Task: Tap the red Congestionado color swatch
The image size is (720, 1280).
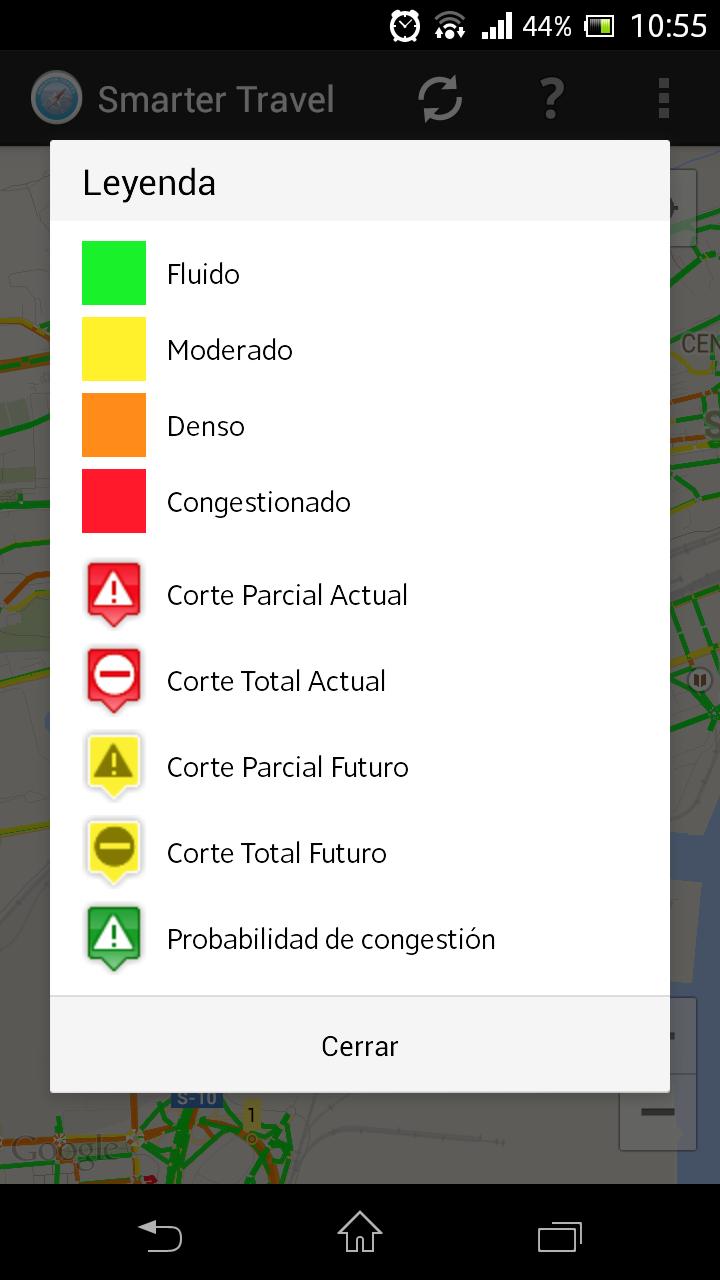Action: (113, 501)
